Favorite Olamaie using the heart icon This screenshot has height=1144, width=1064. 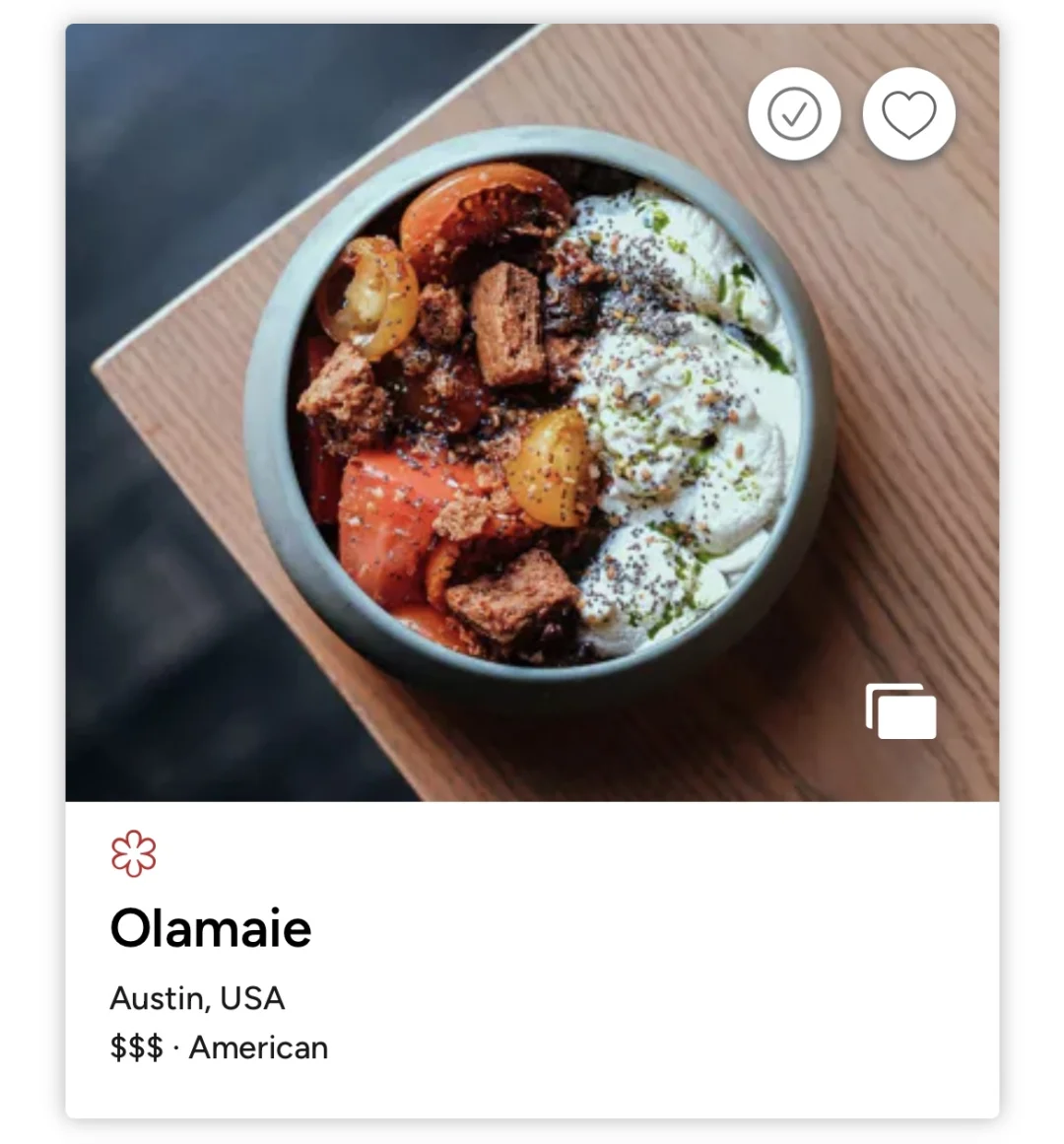tap(908, 113)
